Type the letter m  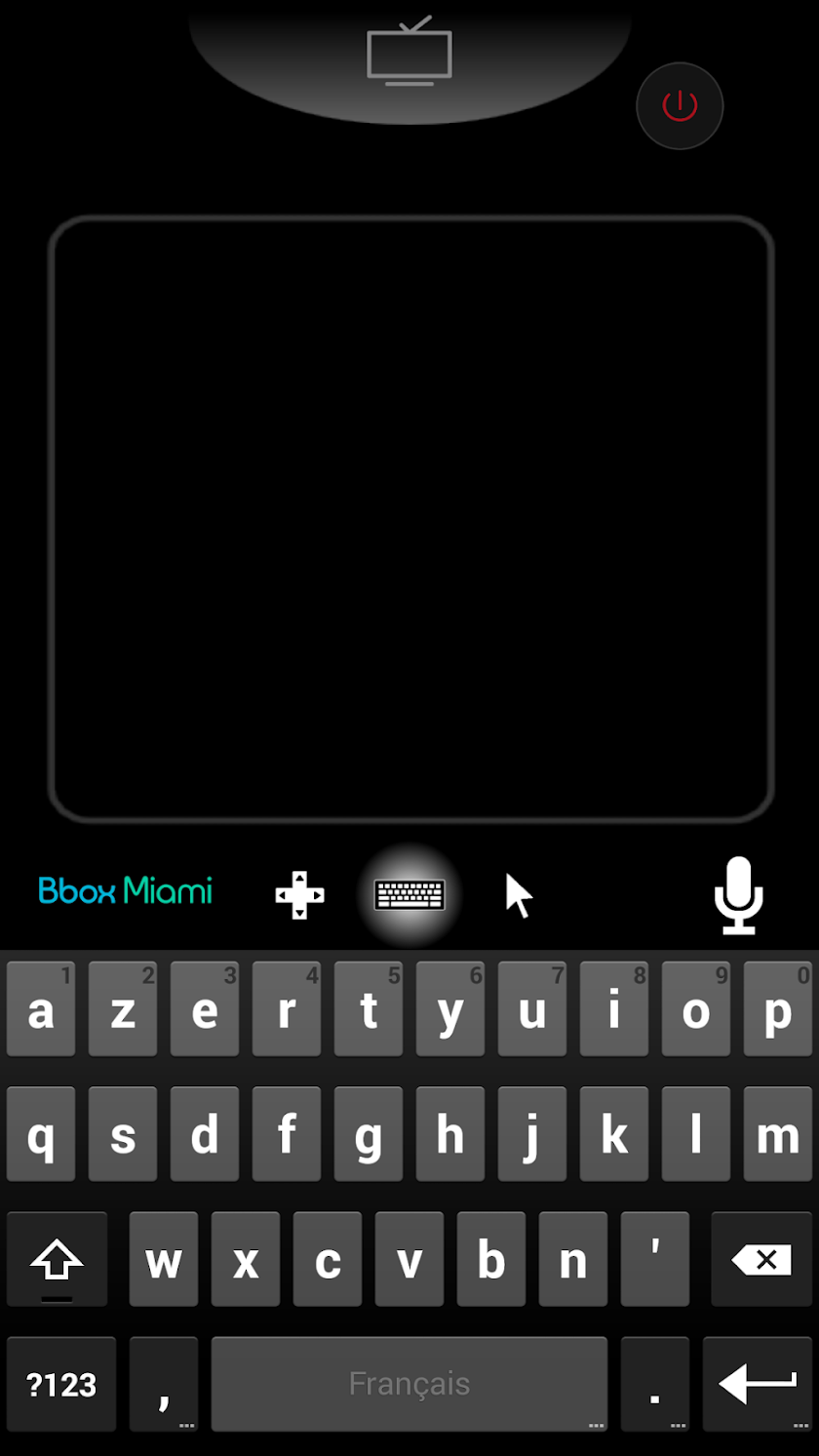pos(777,1135)
